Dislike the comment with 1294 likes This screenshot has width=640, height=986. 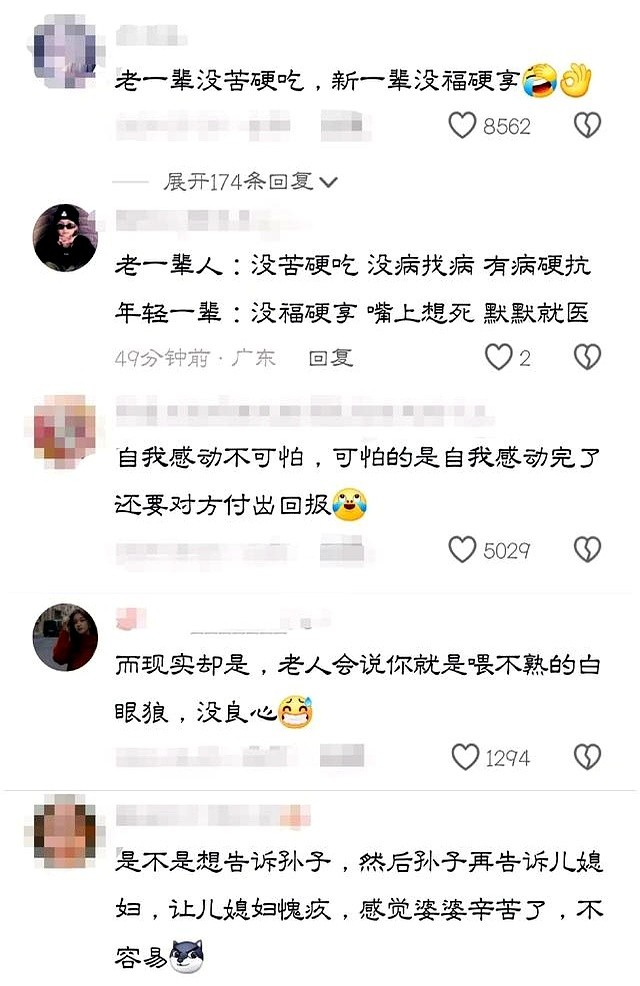point(587,757)
